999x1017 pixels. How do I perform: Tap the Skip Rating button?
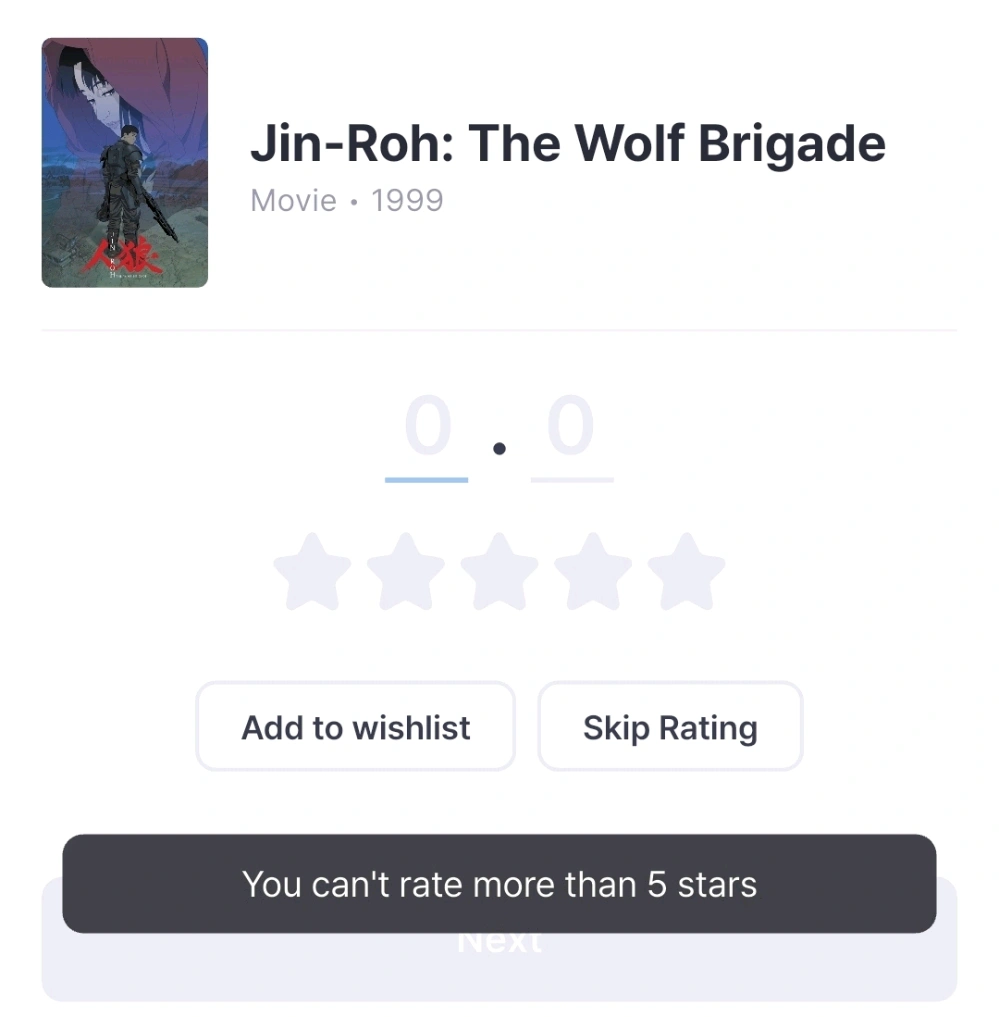[670, 727]
